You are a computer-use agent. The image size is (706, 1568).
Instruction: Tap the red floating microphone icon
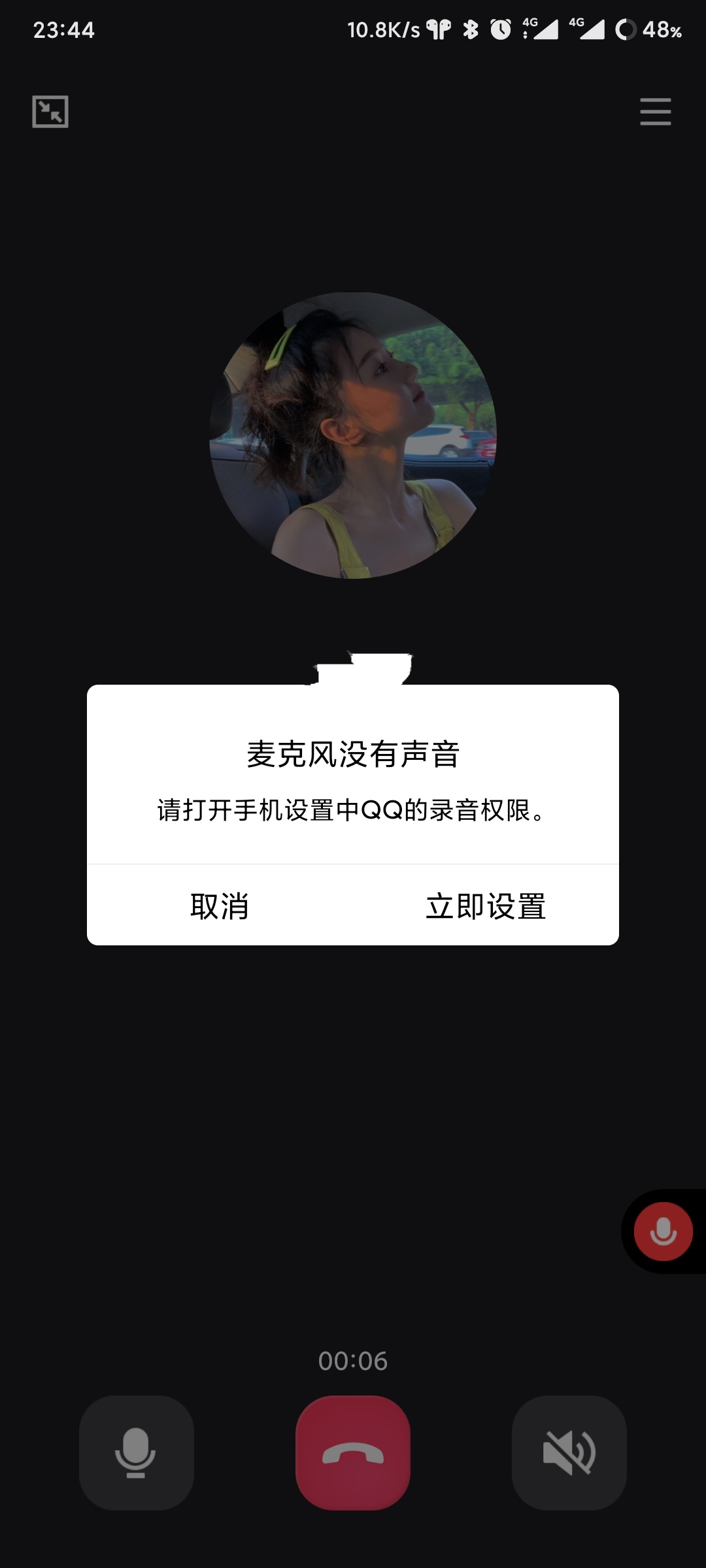[x=663, y=1231]
